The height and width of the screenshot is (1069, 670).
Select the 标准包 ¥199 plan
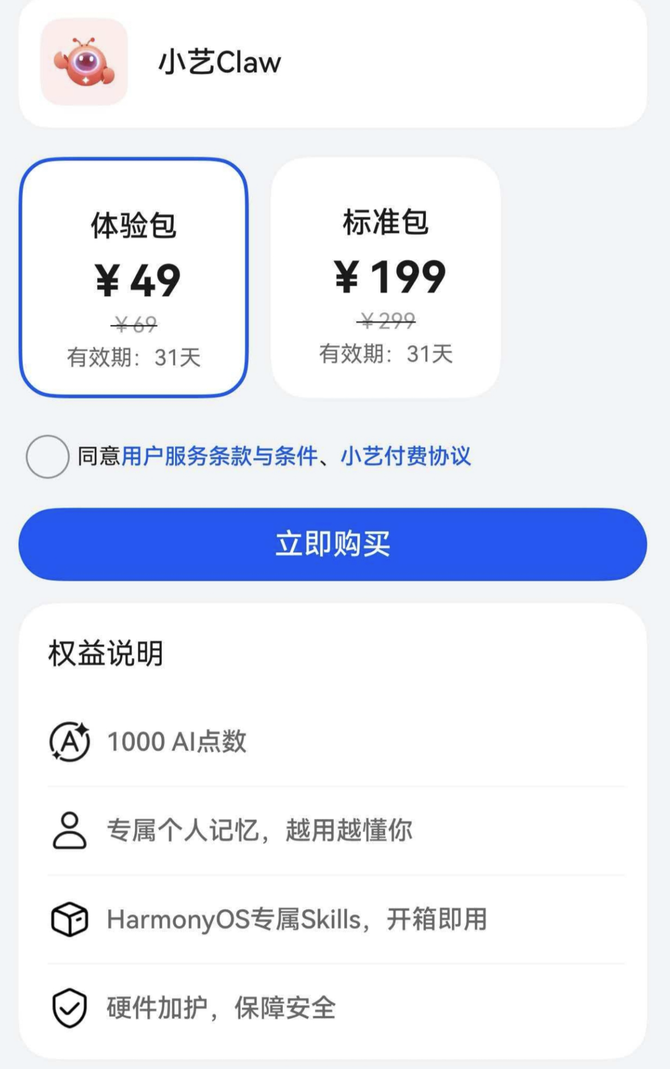click(386, 277)
